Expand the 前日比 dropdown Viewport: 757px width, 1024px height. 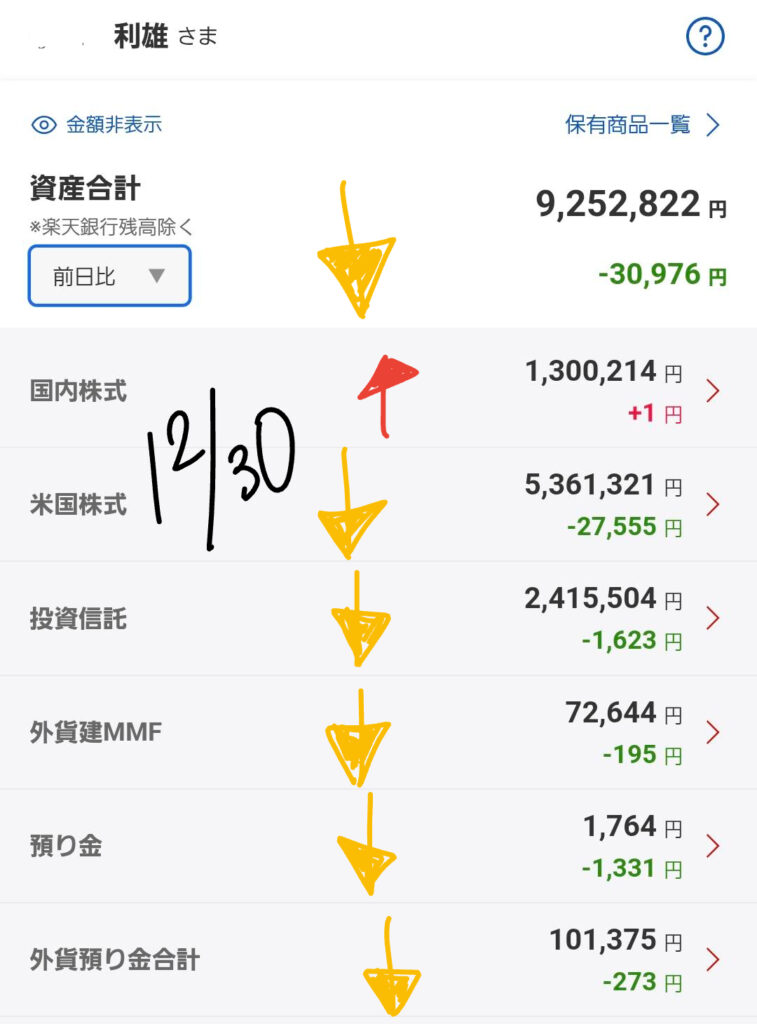click(x=109, y=276)
